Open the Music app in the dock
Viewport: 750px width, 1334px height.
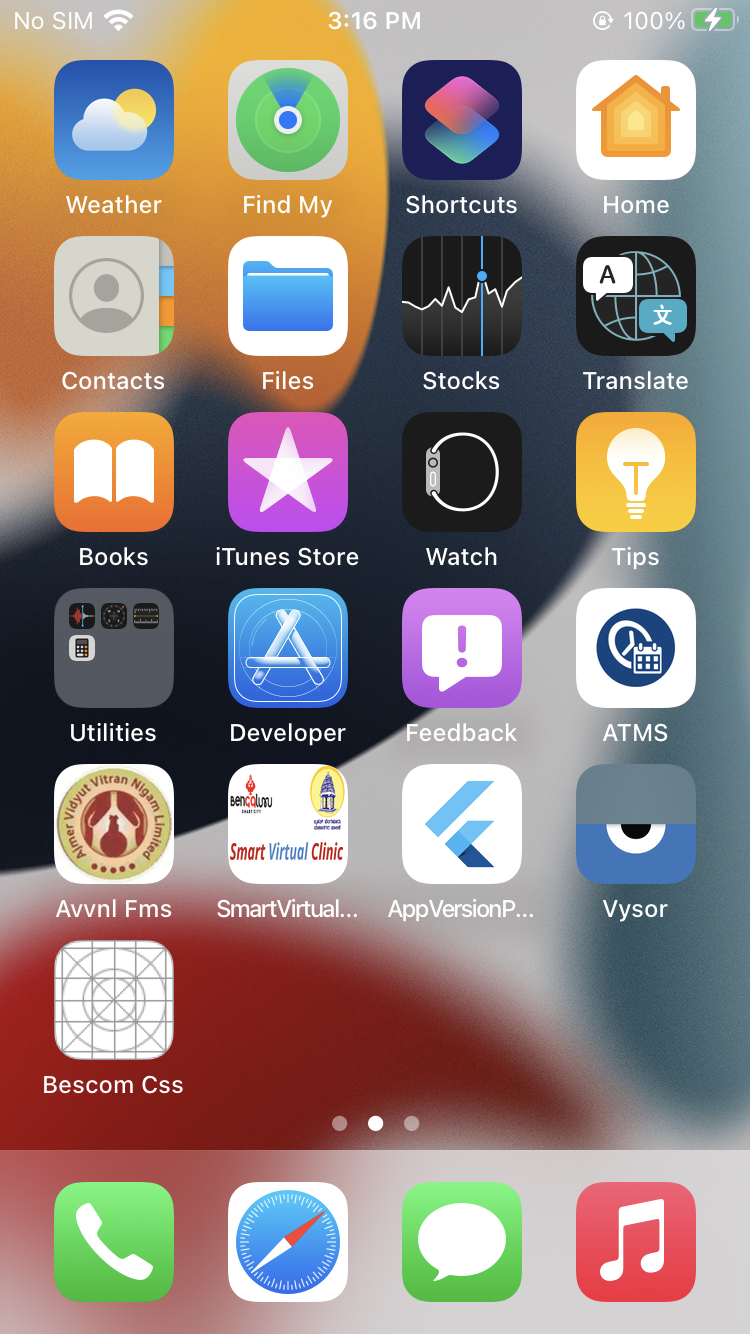[636, 1242]
